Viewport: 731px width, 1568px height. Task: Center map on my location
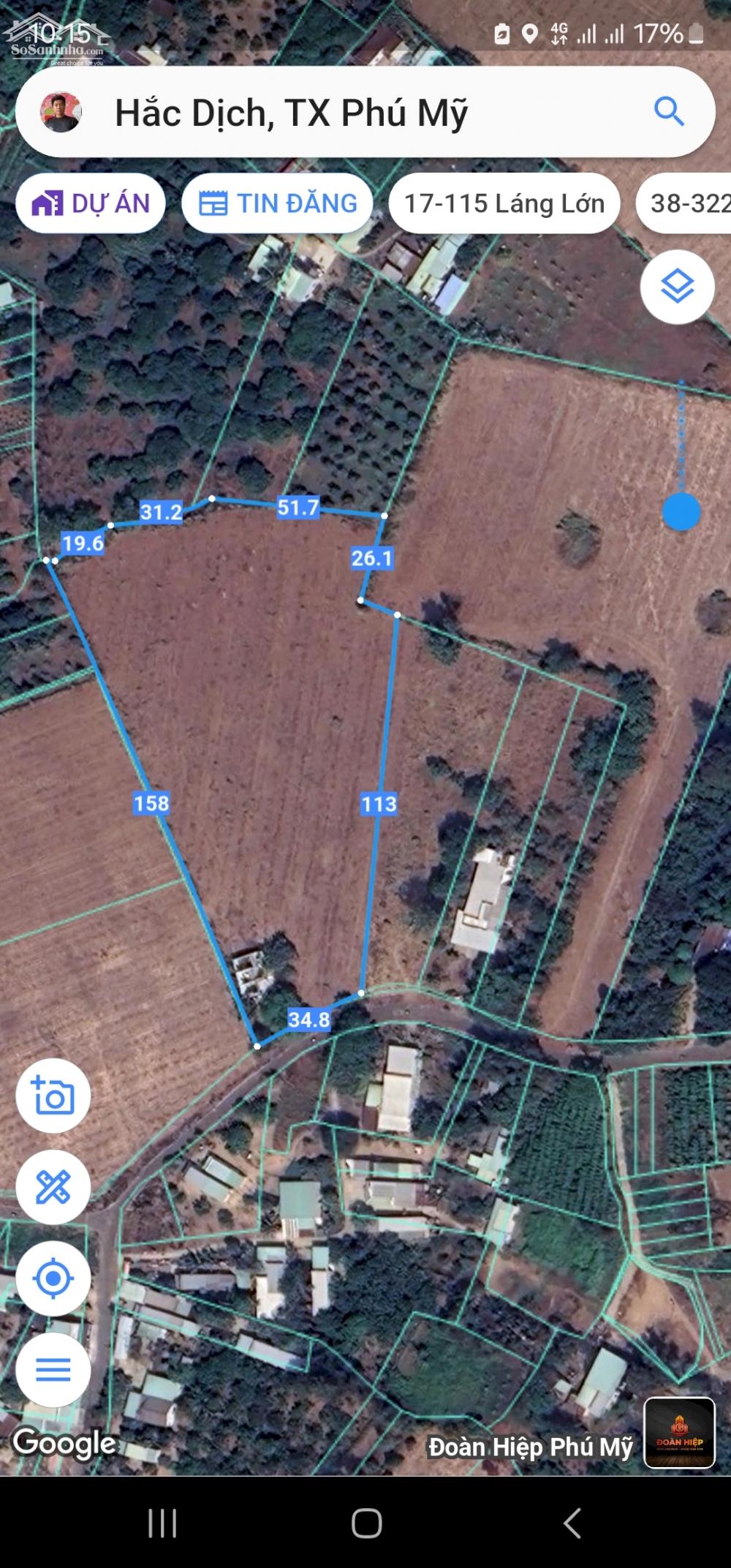53,1278
